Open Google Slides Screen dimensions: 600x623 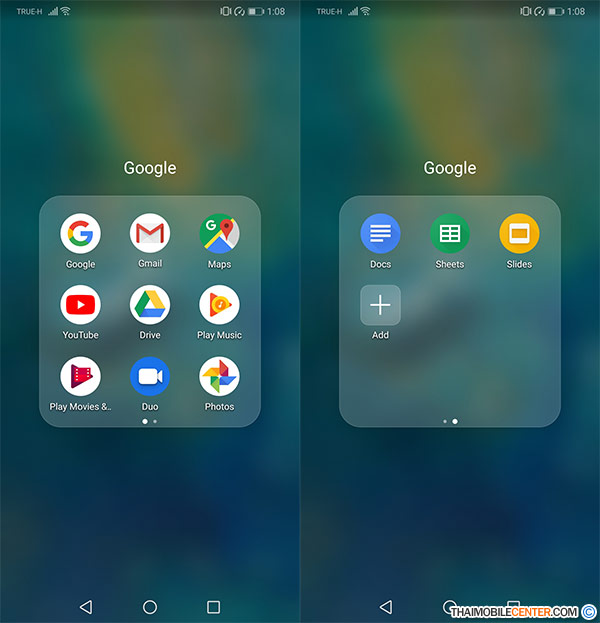[519, 234]
